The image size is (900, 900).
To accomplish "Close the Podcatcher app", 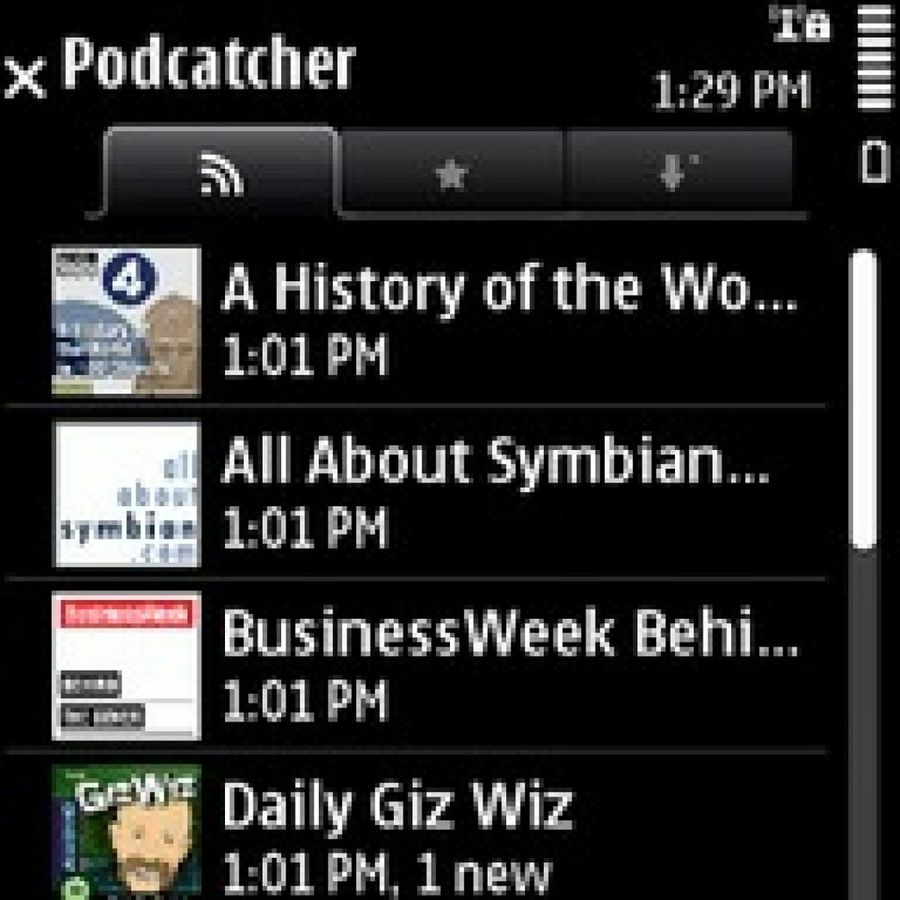I will tap(25, 78).
